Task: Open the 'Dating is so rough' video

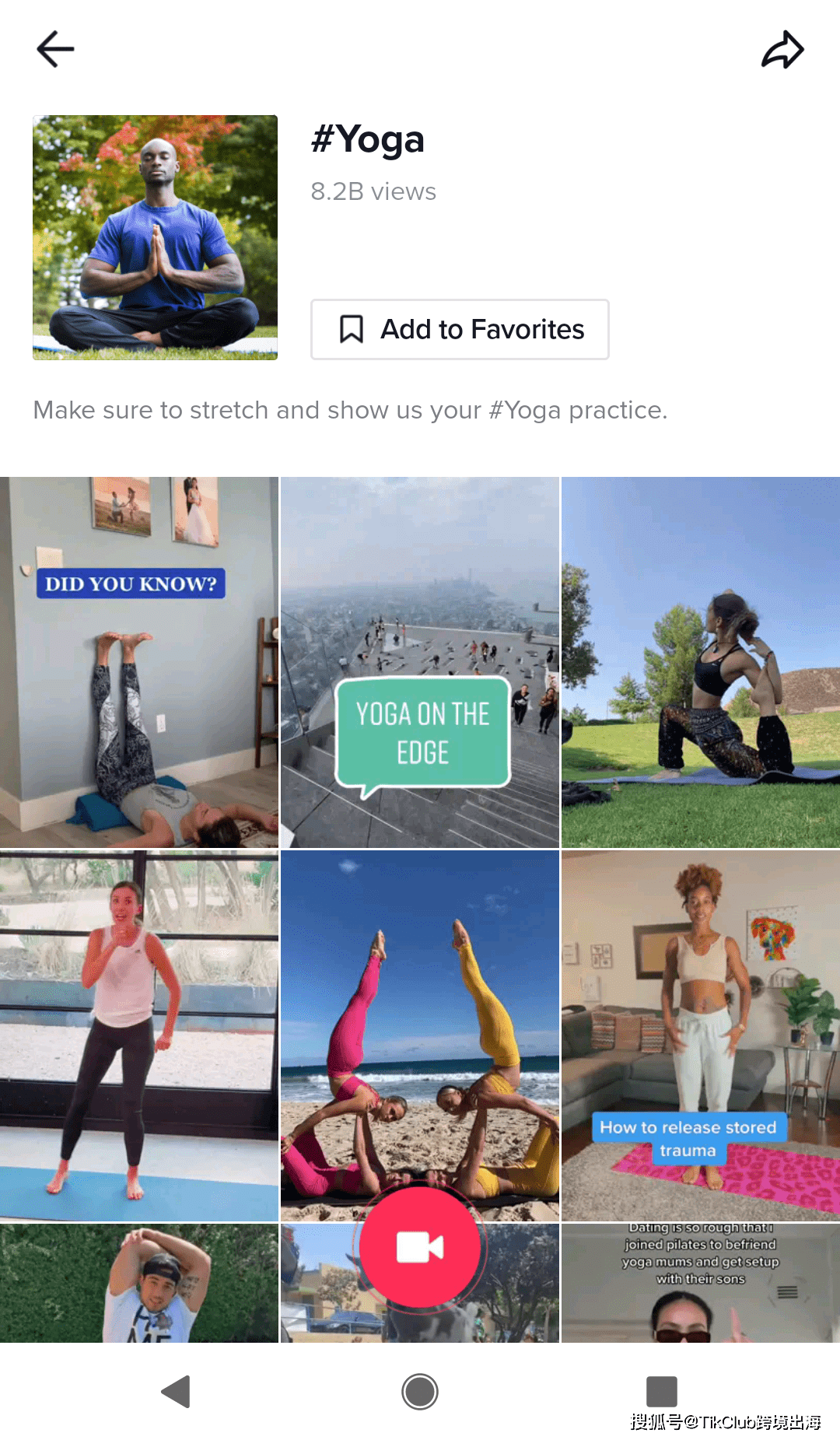Action: (700, 1284)
